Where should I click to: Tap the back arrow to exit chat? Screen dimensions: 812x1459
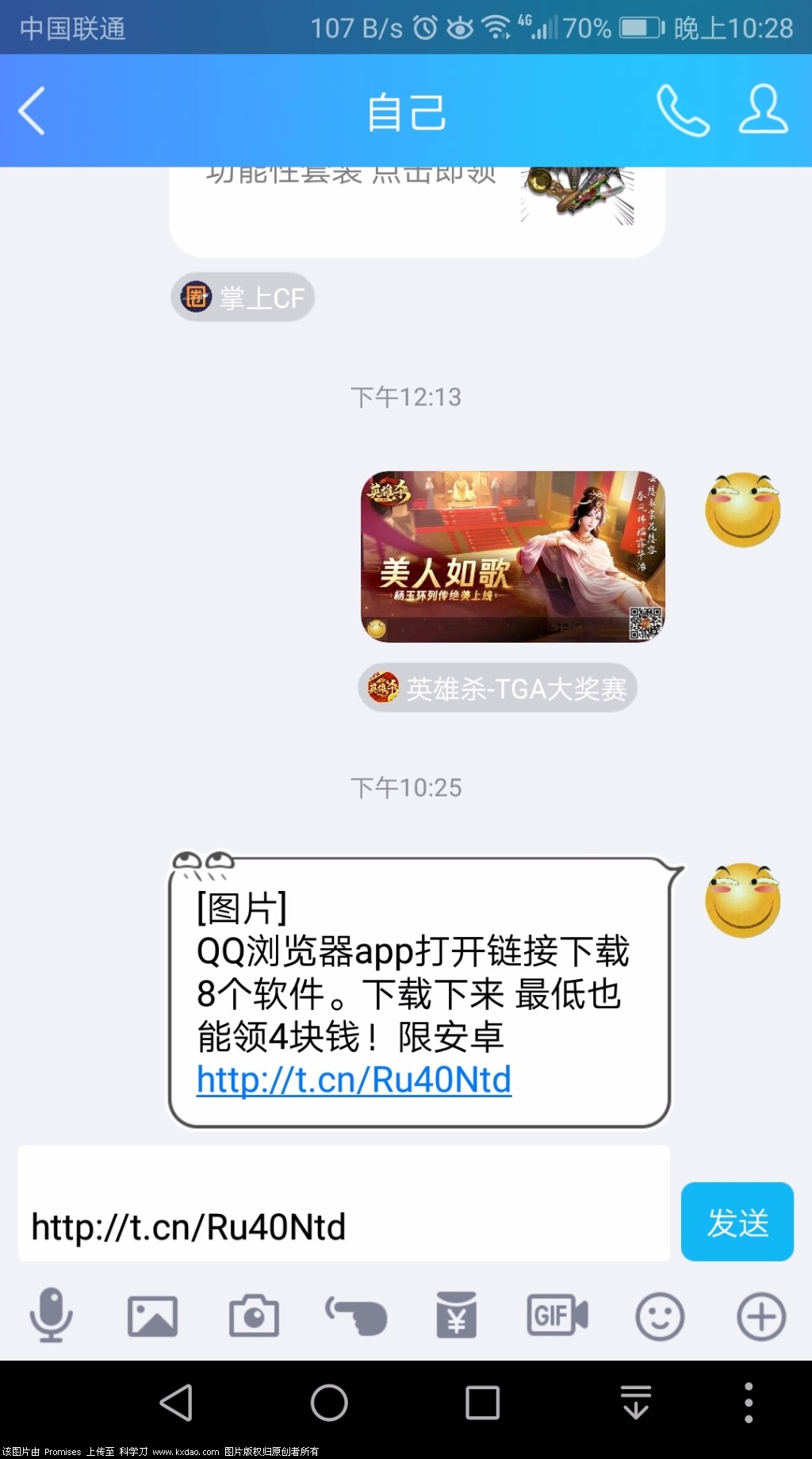(x=30, y=111)
